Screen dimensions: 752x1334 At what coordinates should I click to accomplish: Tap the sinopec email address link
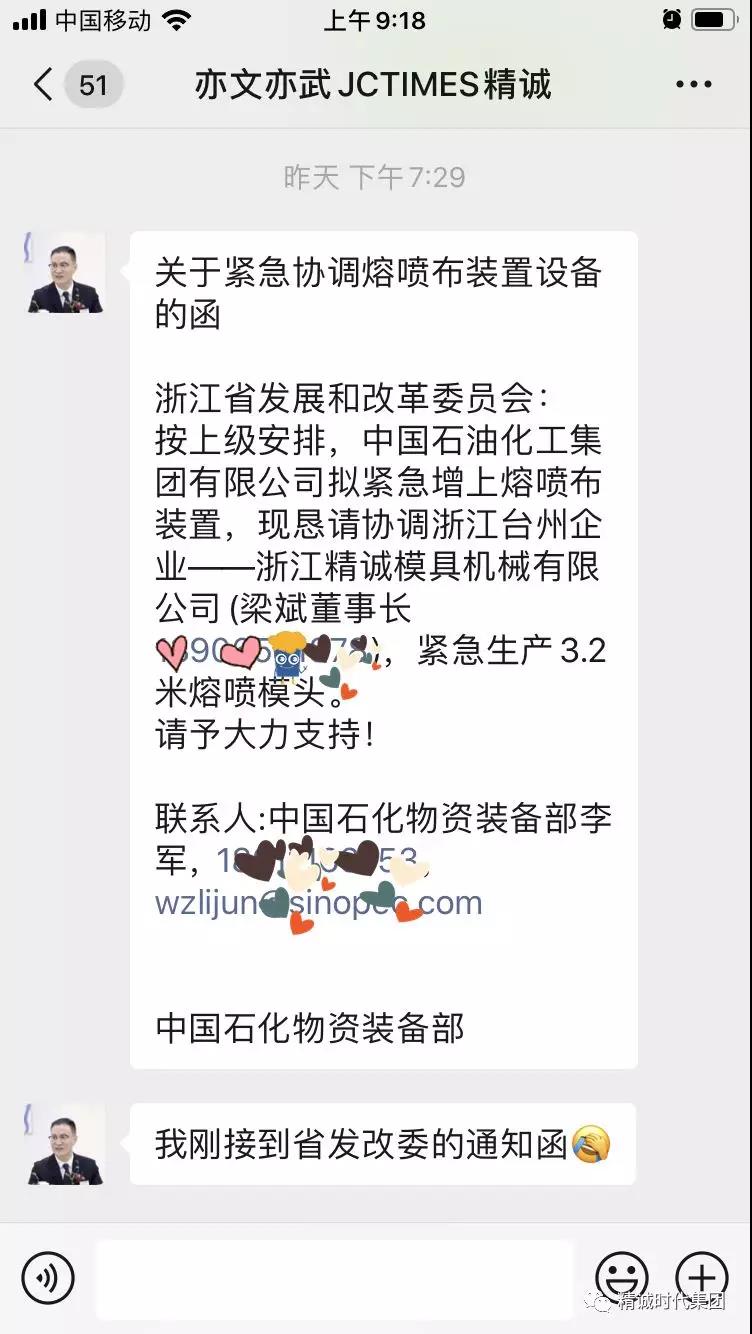[x=318, y=903]
